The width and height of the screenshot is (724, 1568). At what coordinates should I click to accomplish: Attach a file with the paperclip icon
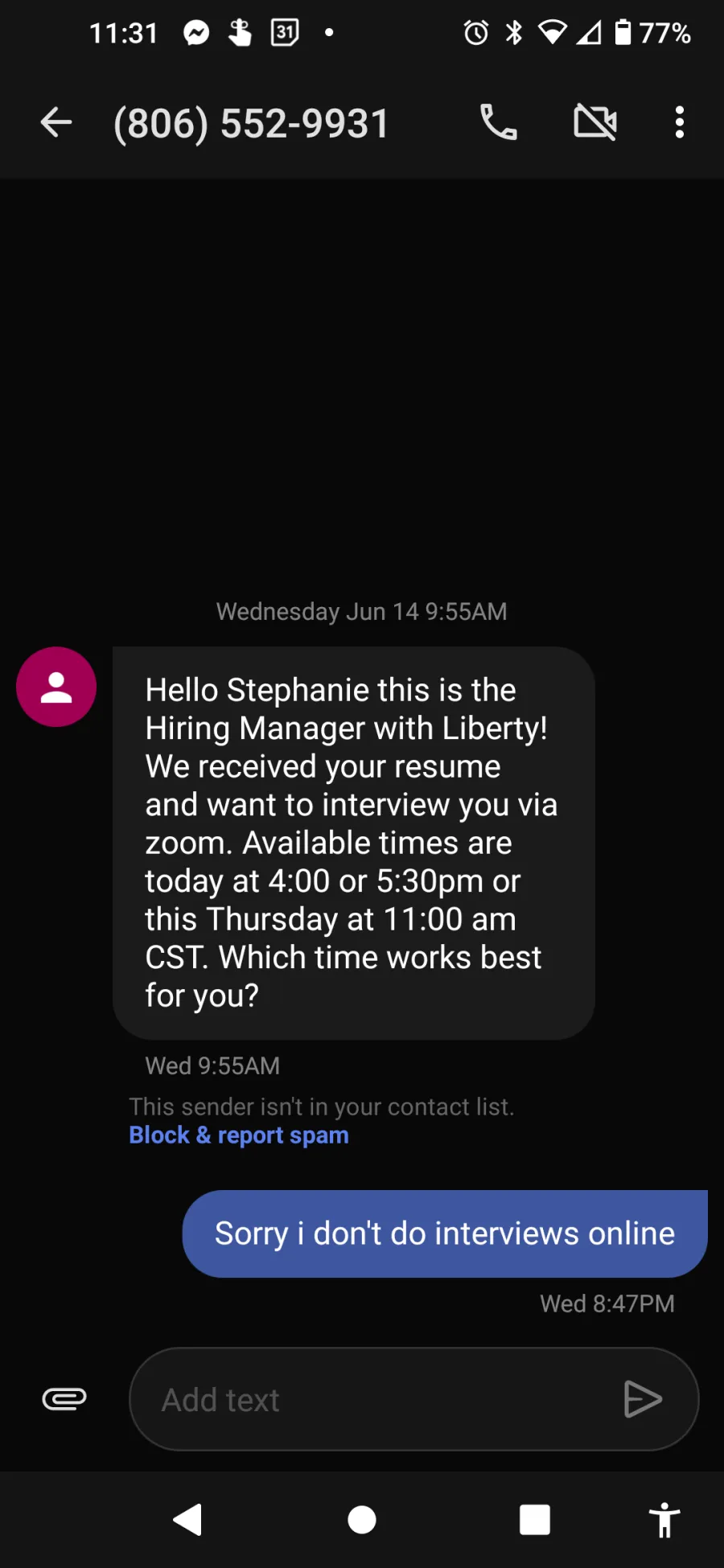pos(64,1399)
